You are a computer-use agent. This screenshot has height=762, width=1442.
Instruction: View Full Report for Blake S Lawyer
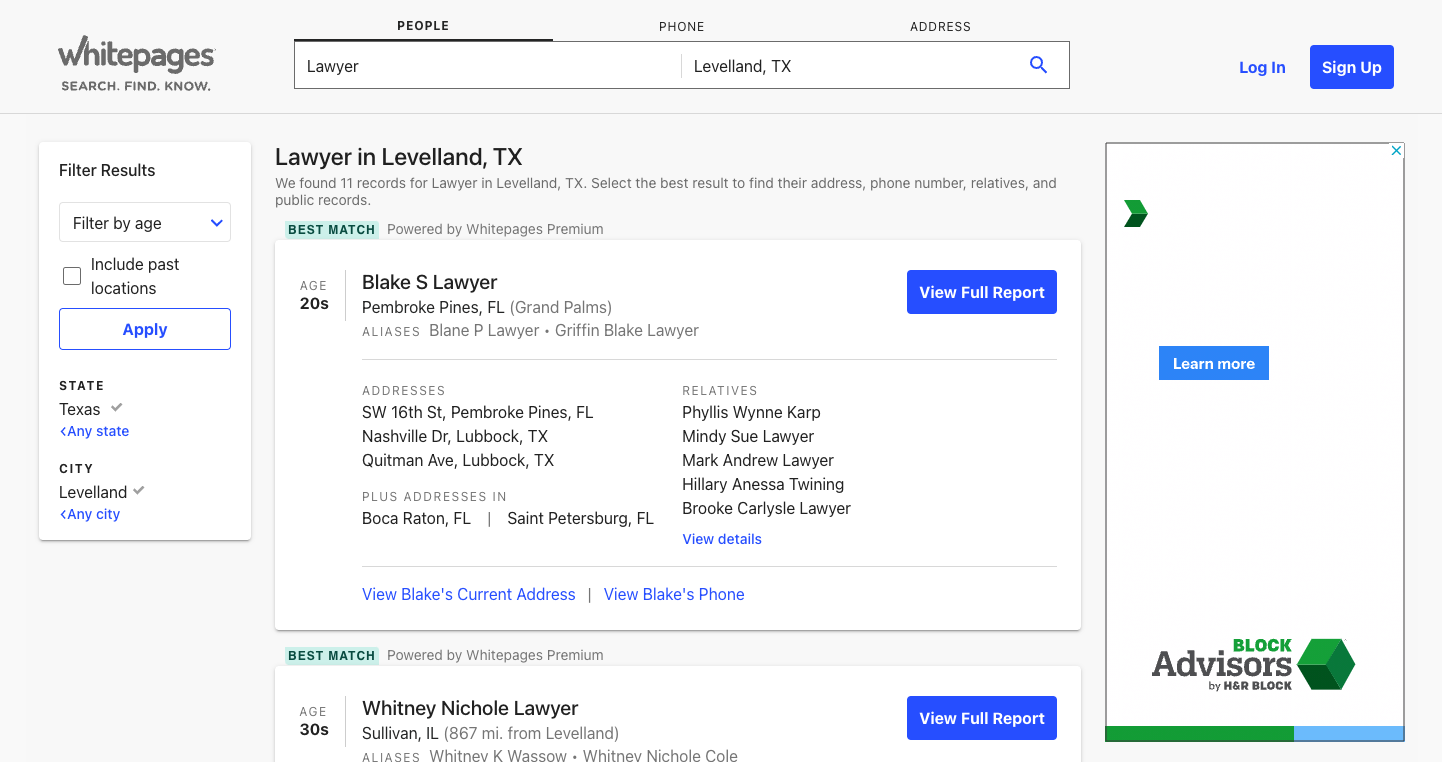tap(981, 292)
